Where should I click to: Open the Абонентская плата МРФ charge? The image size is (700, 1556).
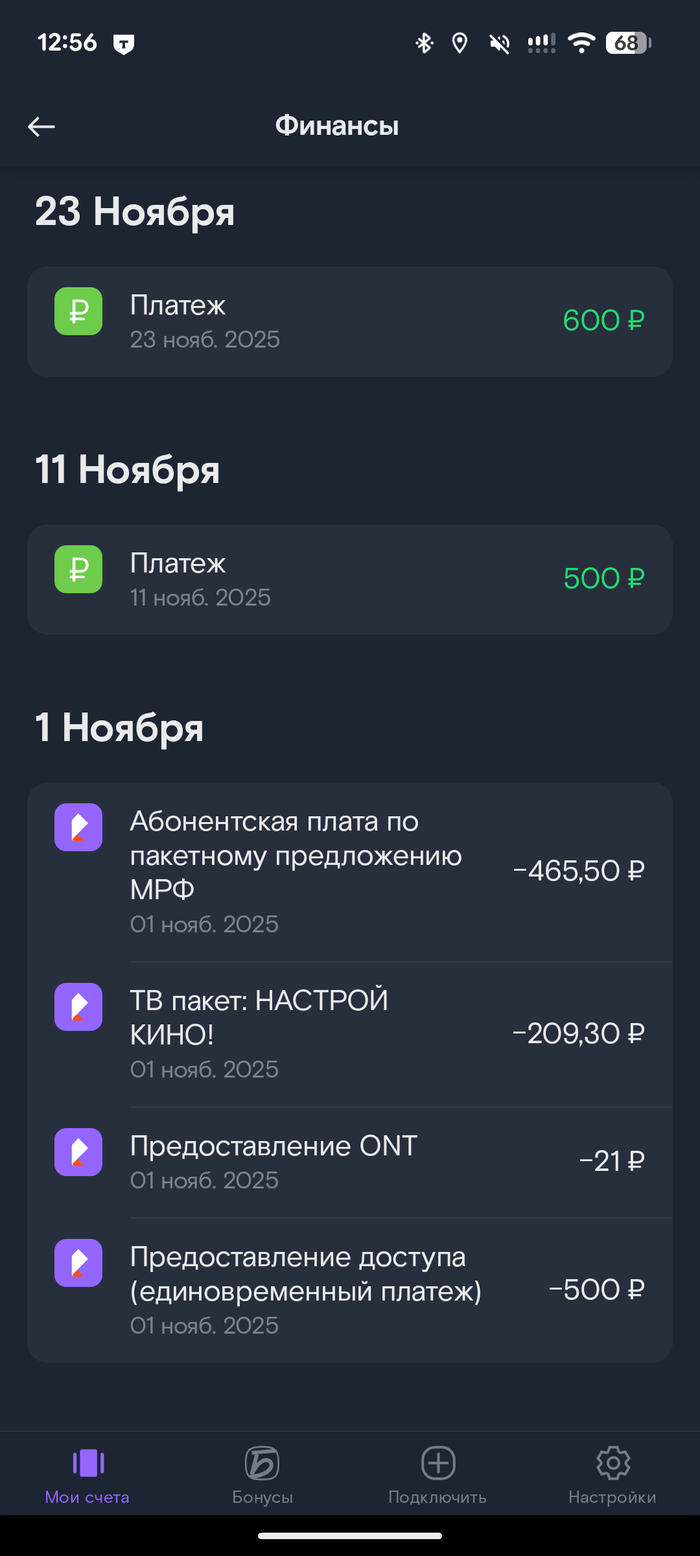pyautogui.click(x=349, y=871)
